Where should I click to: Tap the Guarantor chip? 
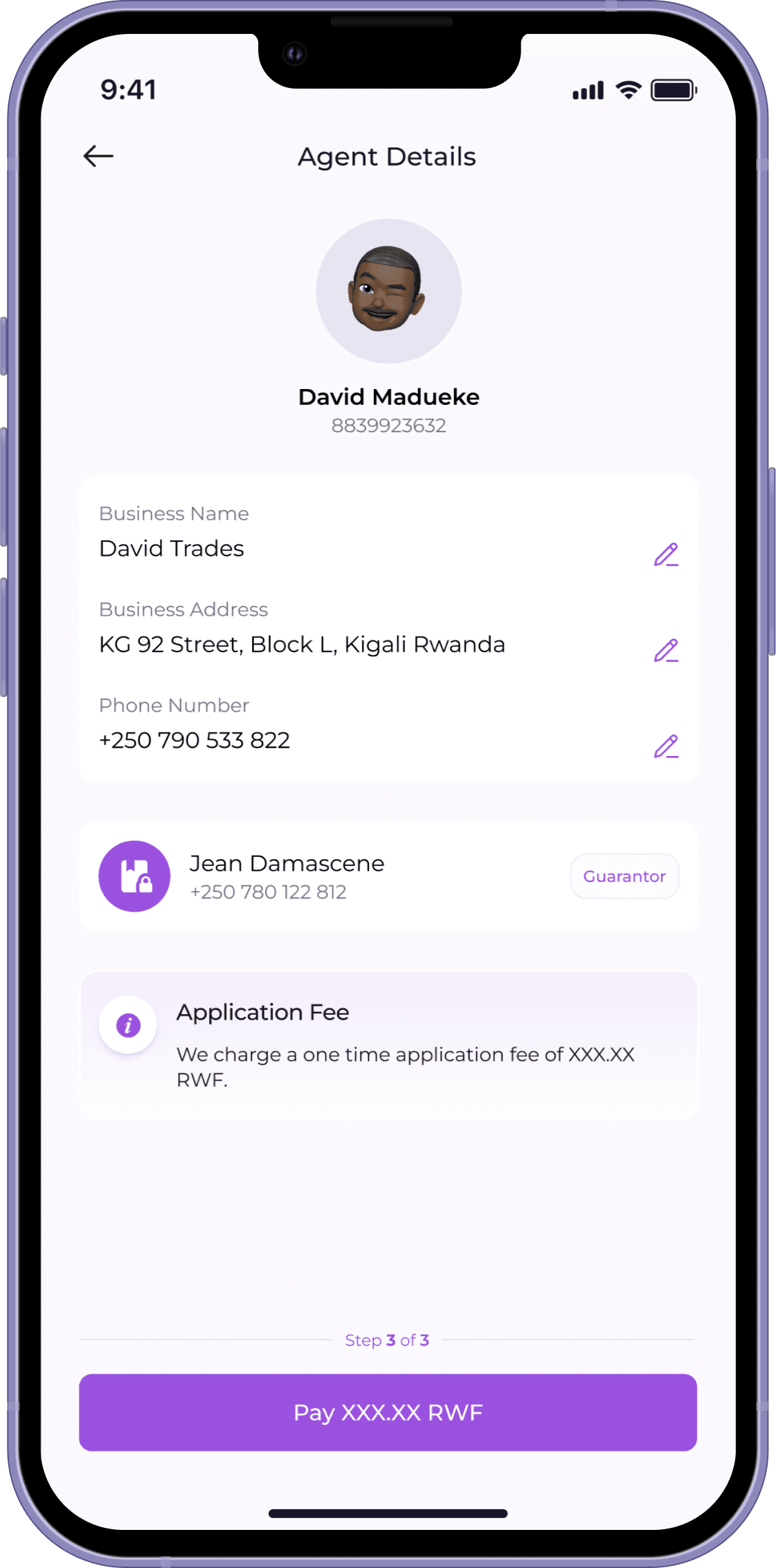tap(624, 876)
